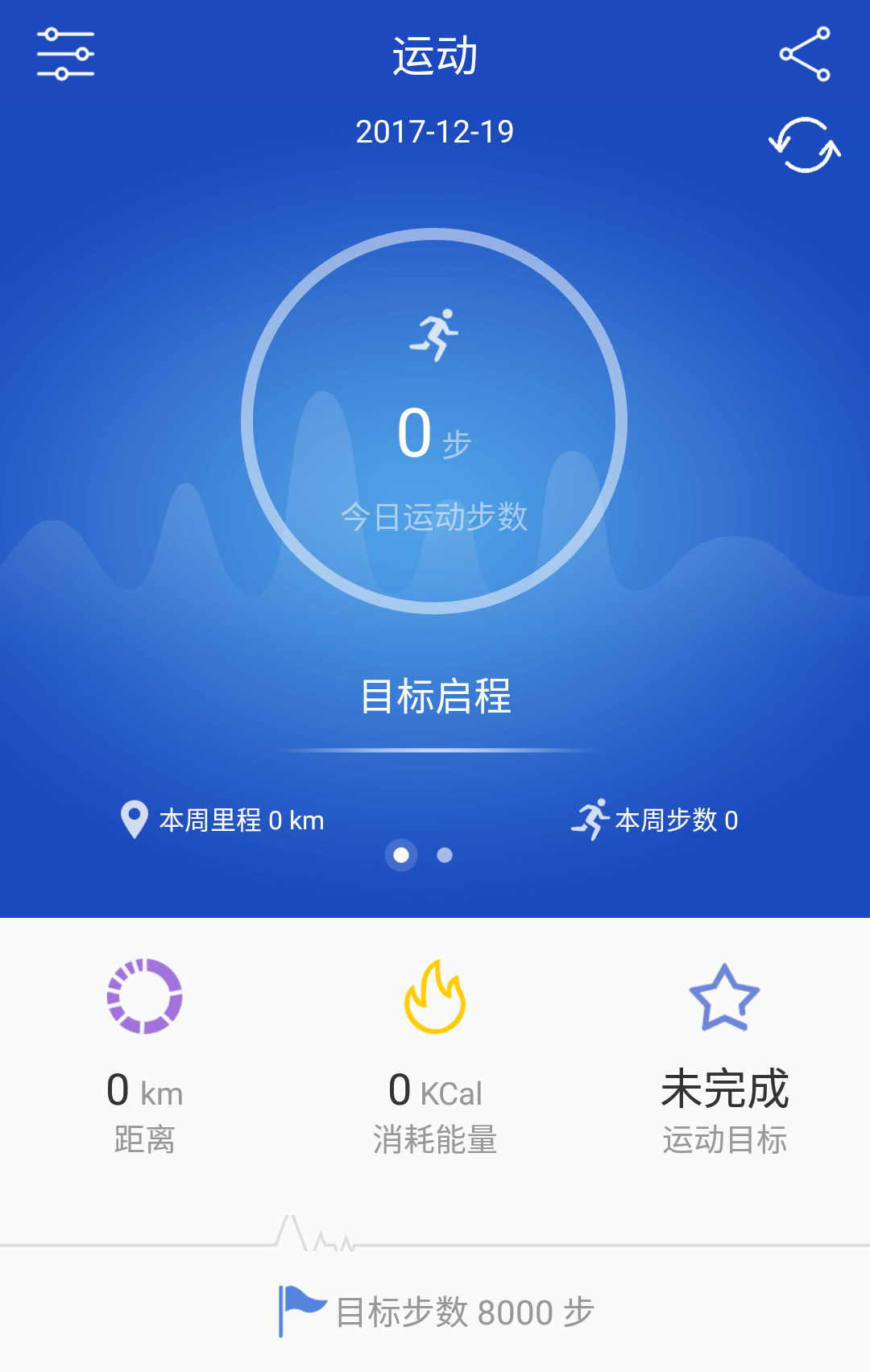Image resolution: width=870 pixels, height=1372 pixels.
Task: Tap the date 2017-12-19 to change day
Action: coord(435,130)
